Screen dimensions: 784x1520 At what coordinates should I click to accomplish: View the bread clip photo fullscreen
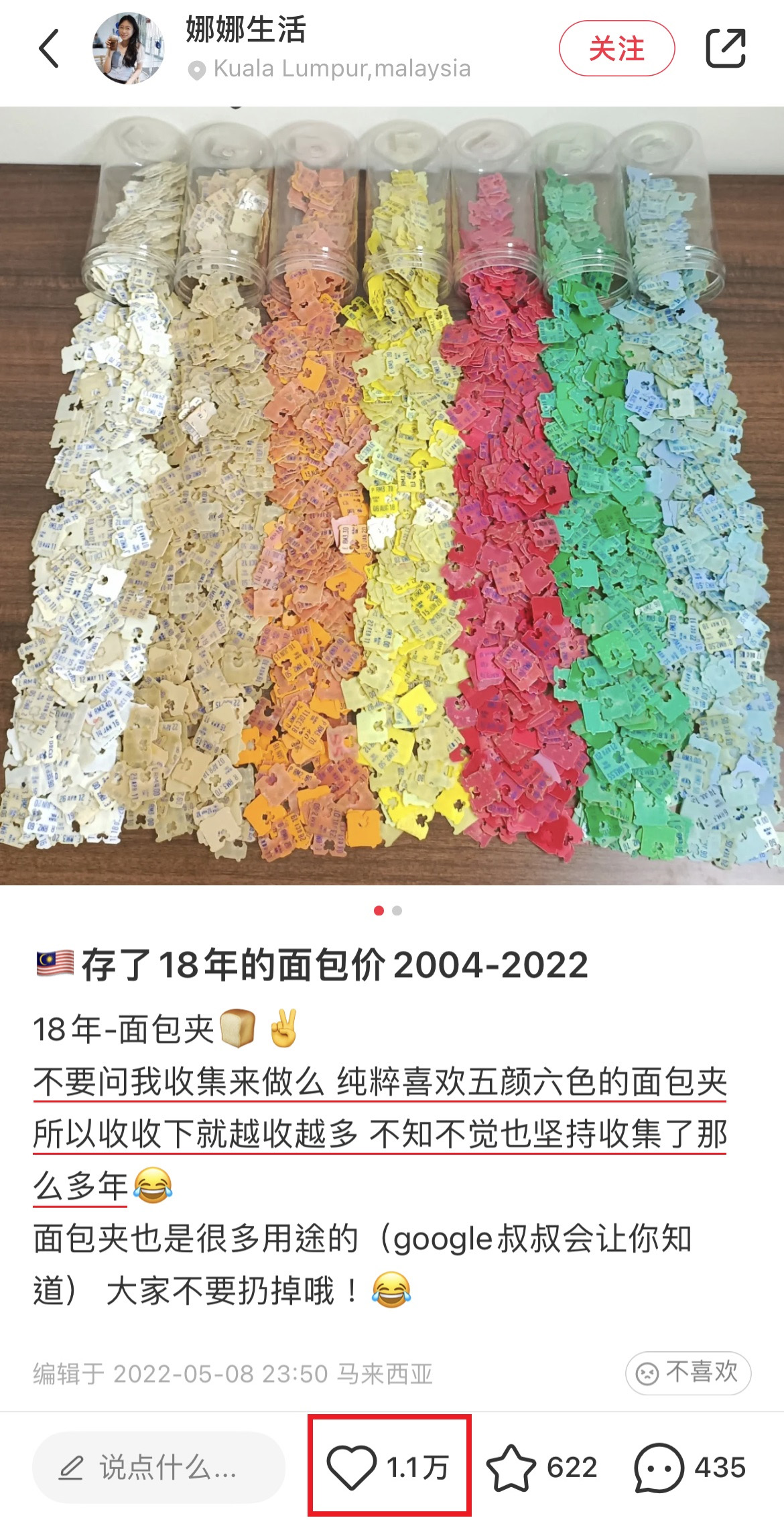point(392,496)
